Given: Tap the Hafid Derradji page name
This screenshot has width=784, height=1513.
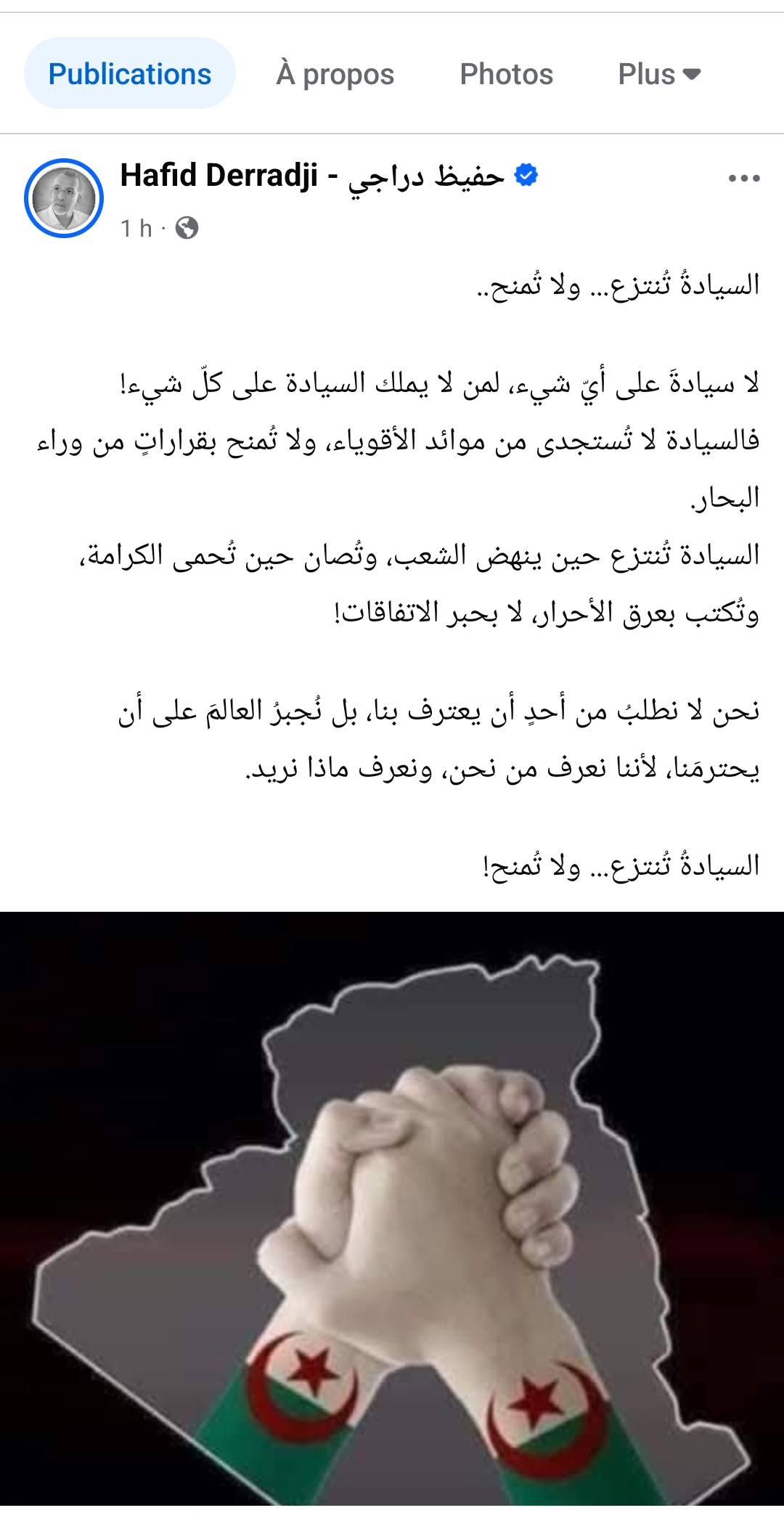Looking at the screenshot, I should (312, 176).
